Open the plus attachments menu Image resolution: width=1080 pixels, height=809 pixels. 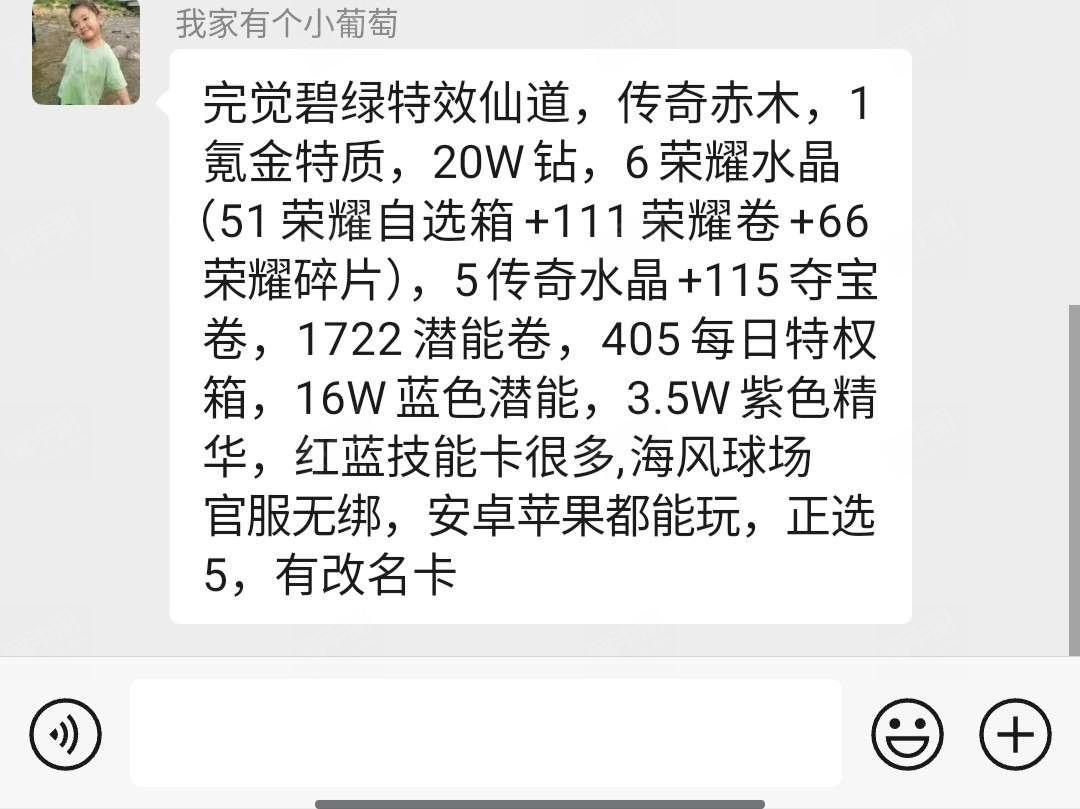tap(1014, 734)
